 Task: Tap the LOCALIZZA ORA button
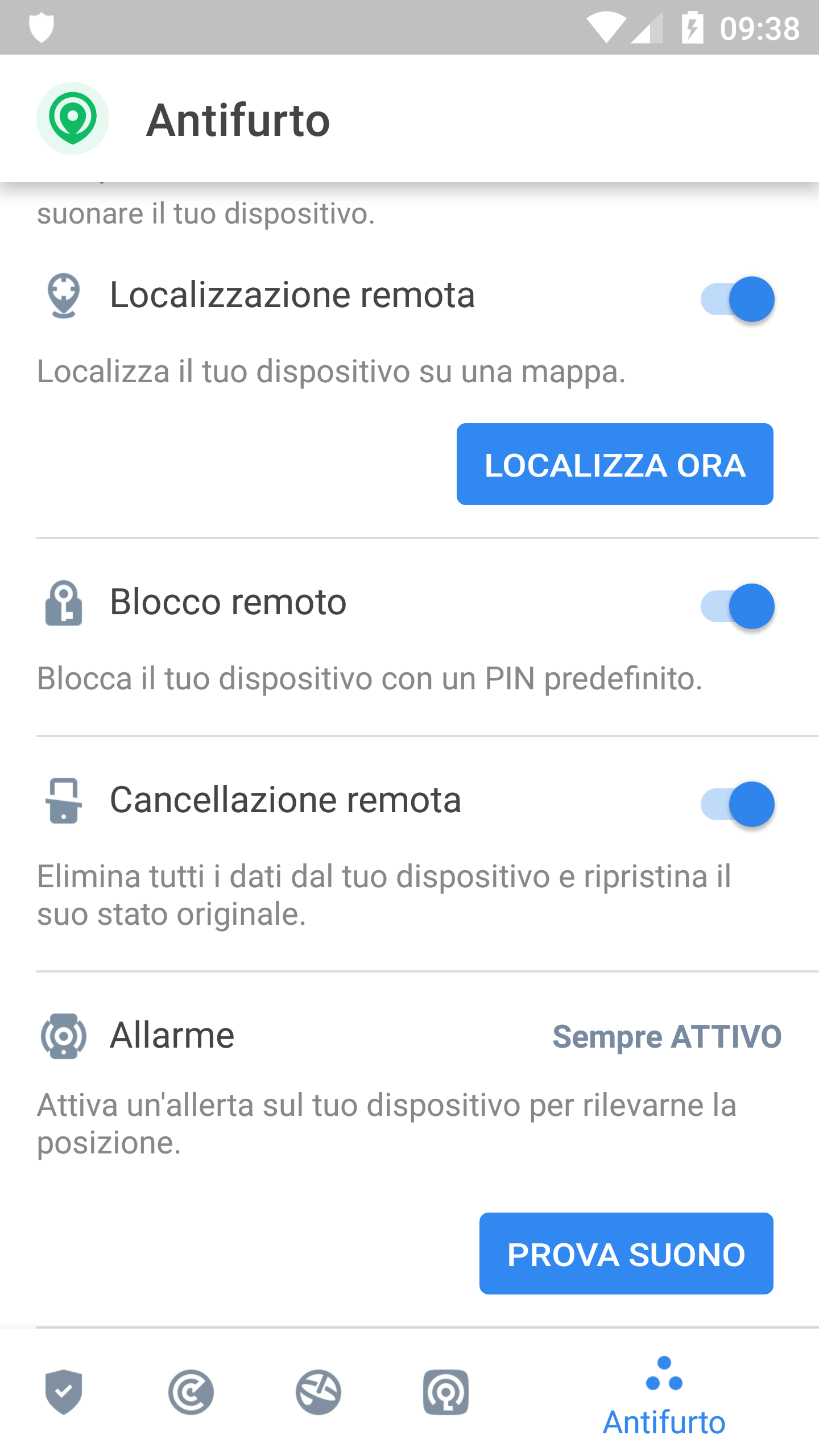615,464
